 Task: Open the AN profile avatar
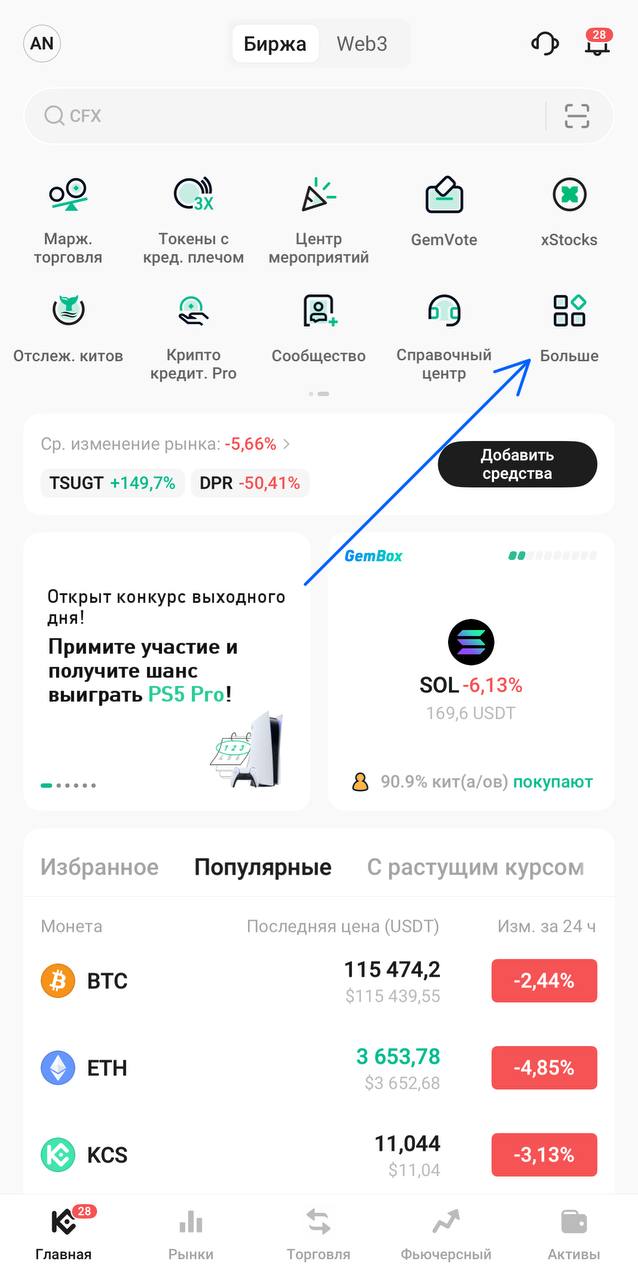pyautogui.click(x=42, y=44)
